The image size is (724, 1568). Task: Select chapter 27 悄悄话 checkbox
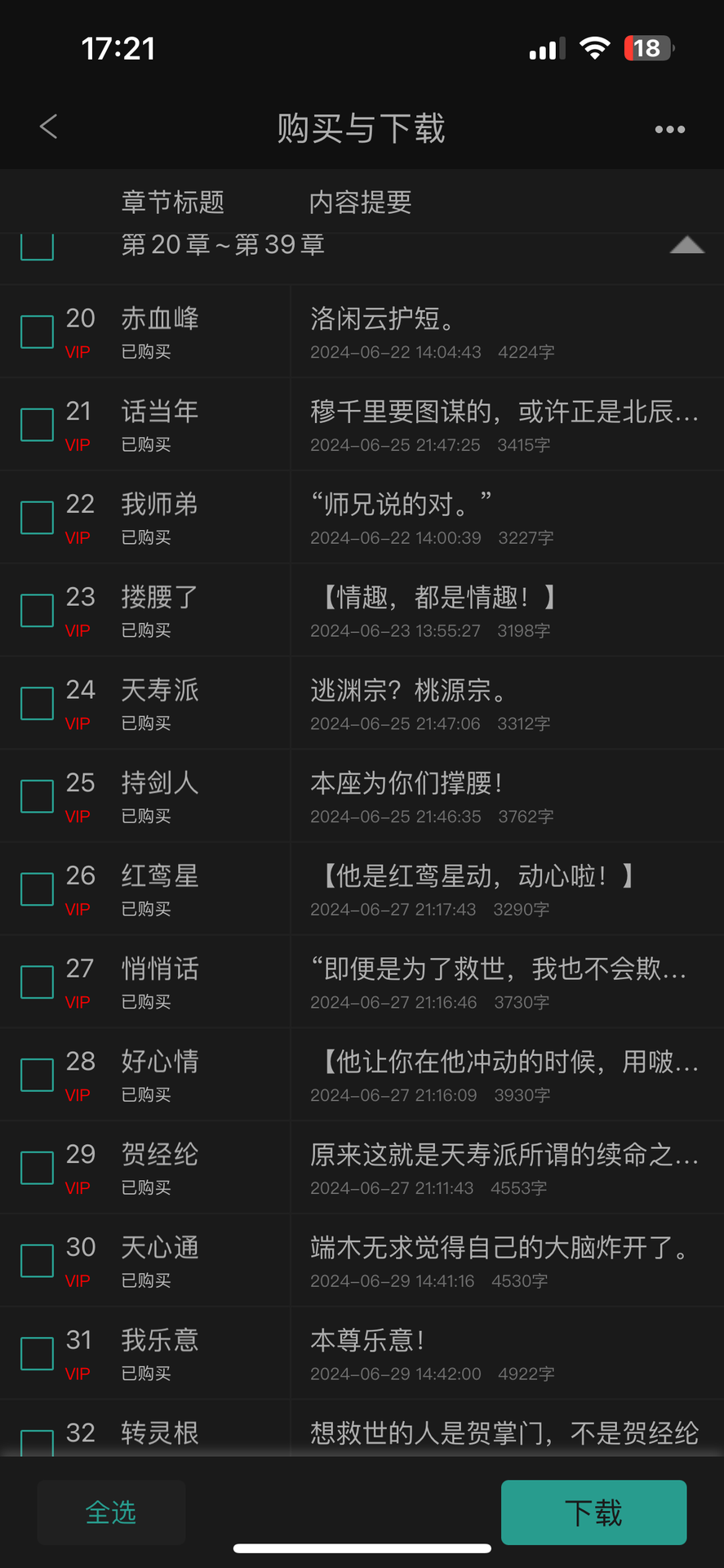(37, 982)
